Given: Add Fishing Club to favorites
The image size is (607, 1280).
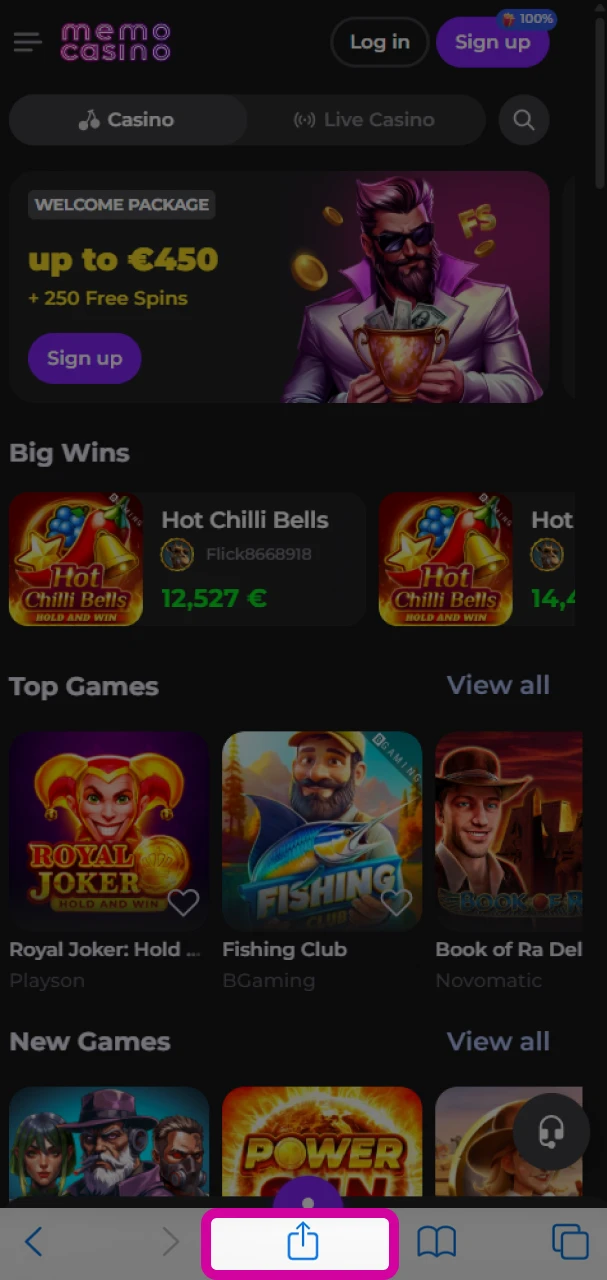Looking at the screenshot, I should coord(396,903).
